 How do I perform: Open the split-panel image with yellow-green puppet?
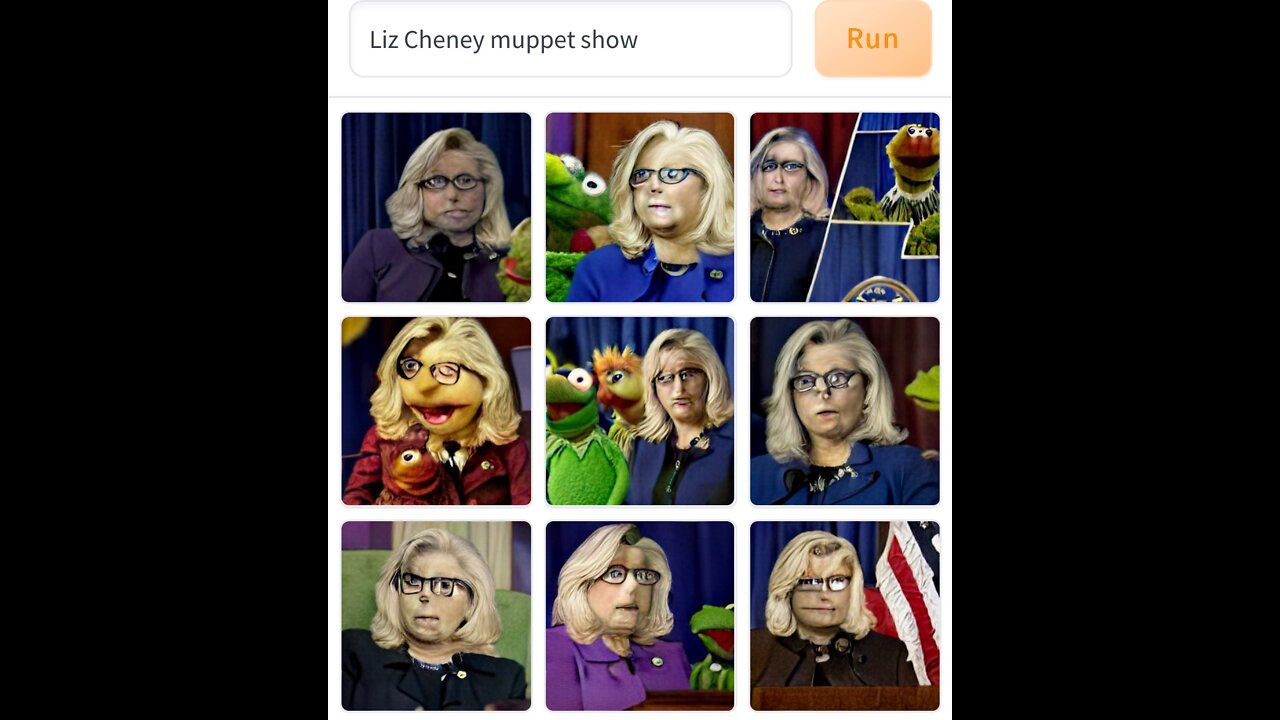pyautogui.click(x=844, y=207)
